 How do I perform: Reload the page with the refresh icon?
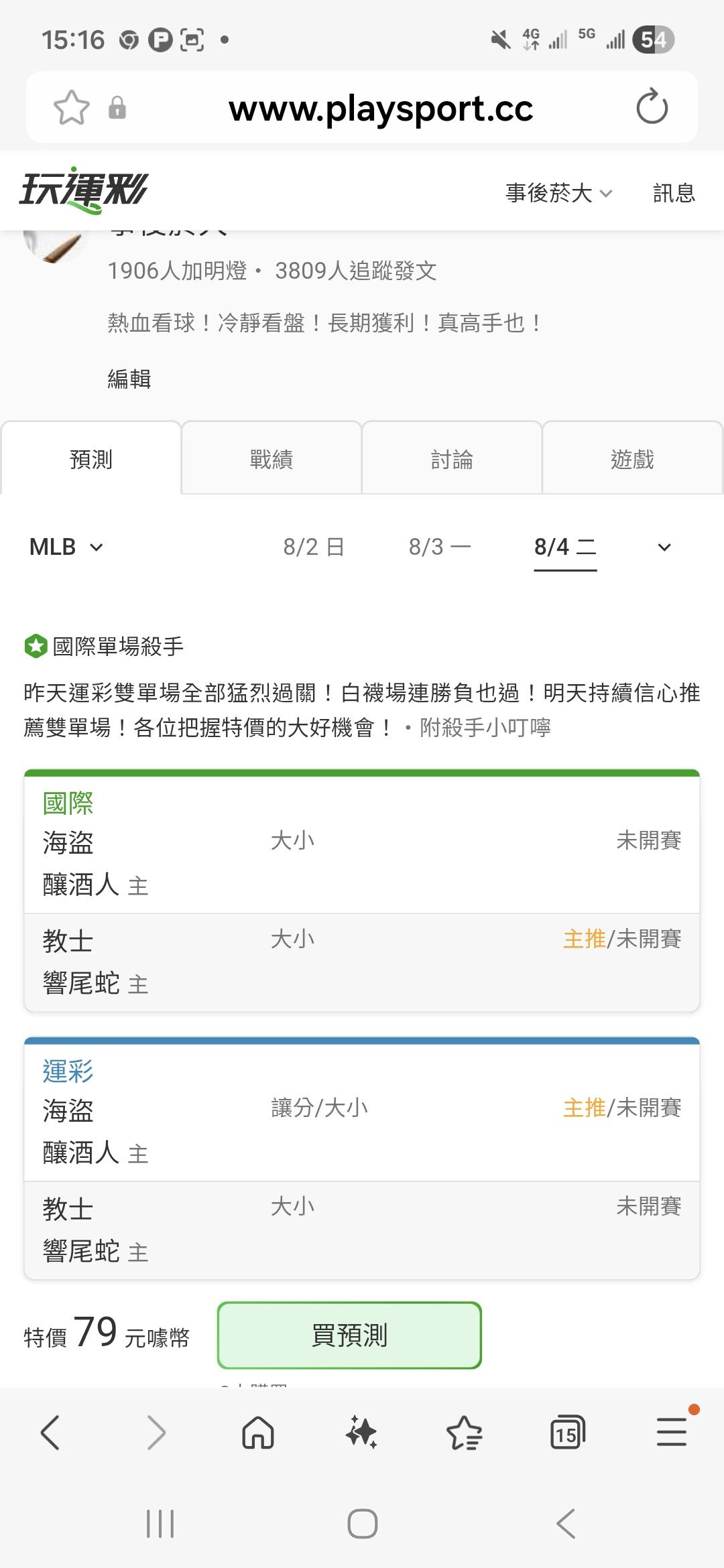click(652, 107)
